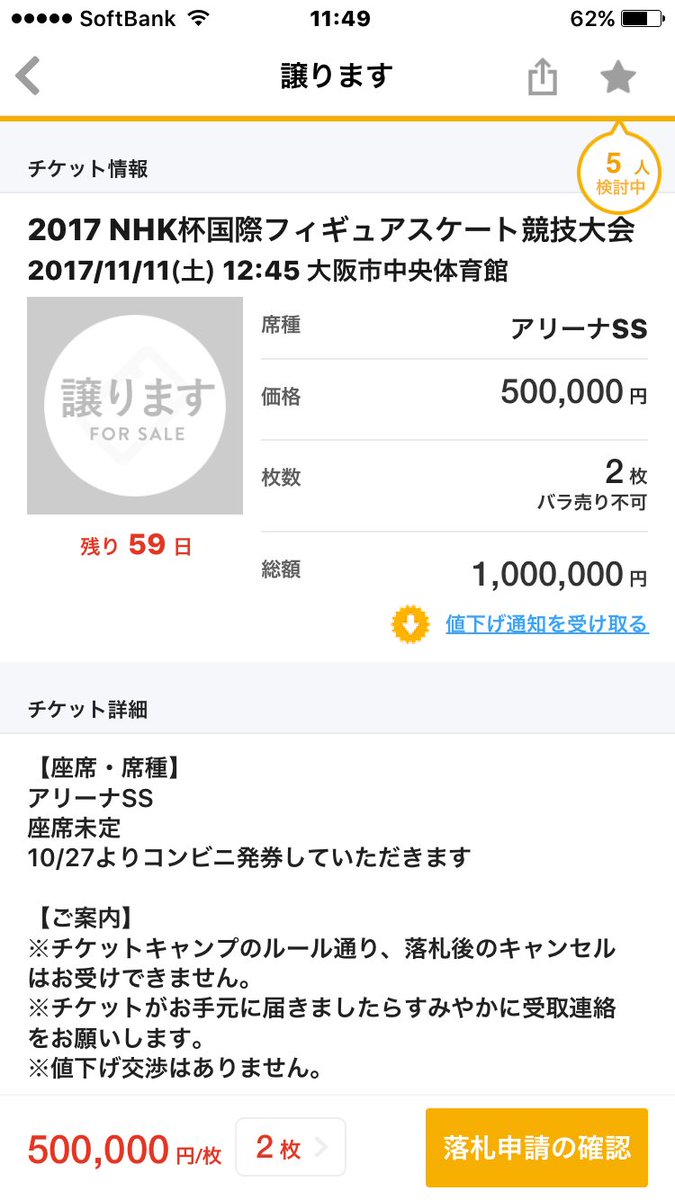Open the 2枚 quantity selector
The width and height of the screenshot is (675, 1200).
(290, 1146)
